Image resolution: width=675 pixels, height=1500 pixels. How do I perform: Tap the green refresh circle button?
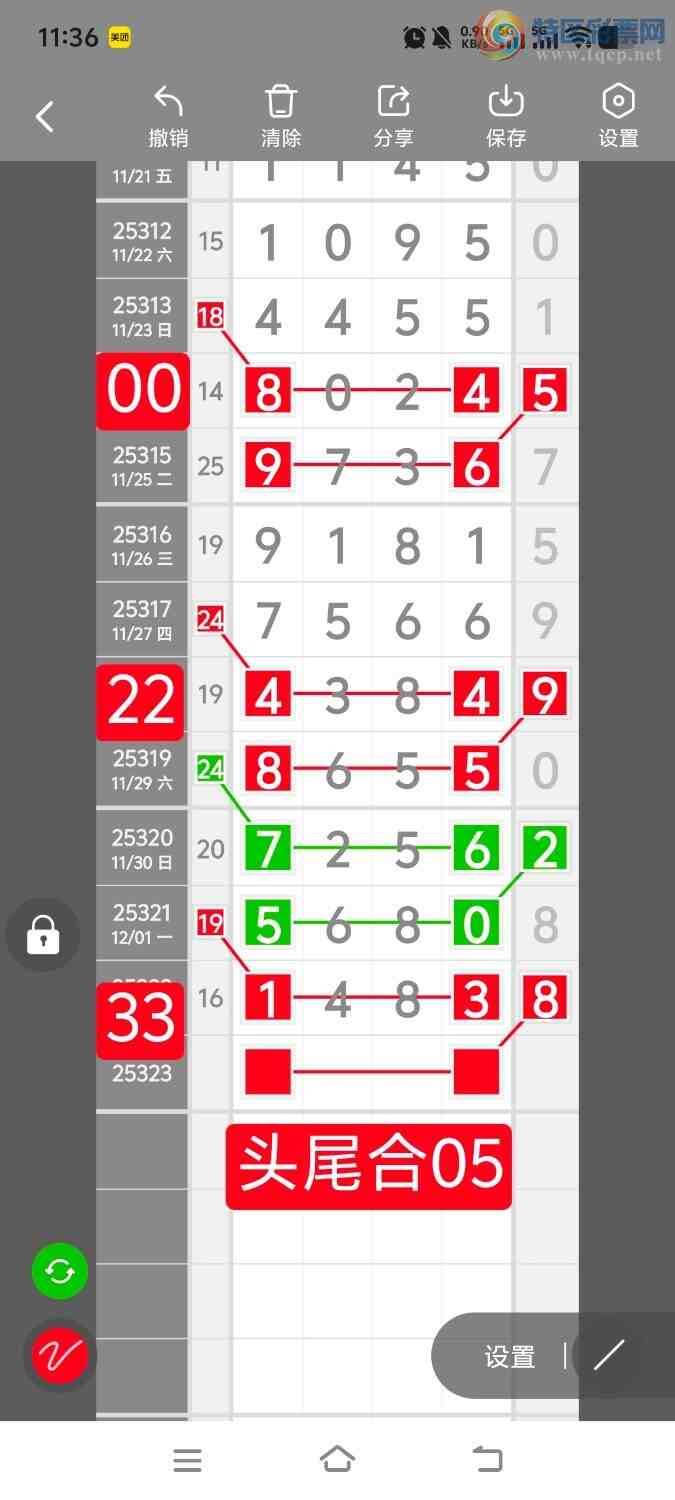(60, 1271)
